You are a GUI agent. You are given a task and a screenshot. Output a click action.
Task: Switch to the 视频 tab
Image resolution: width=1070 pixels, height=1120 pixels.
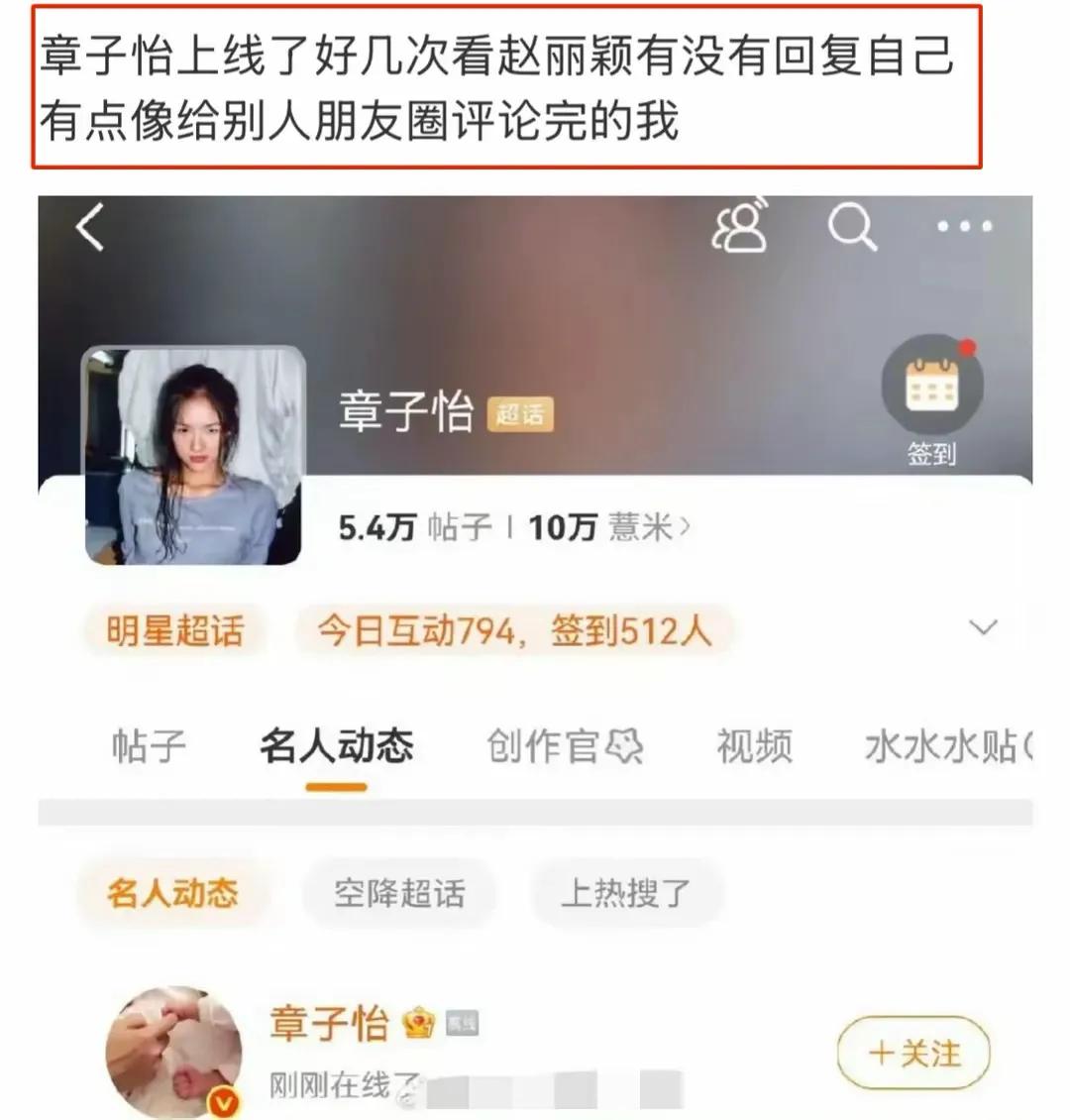click(x=754, y=746)
